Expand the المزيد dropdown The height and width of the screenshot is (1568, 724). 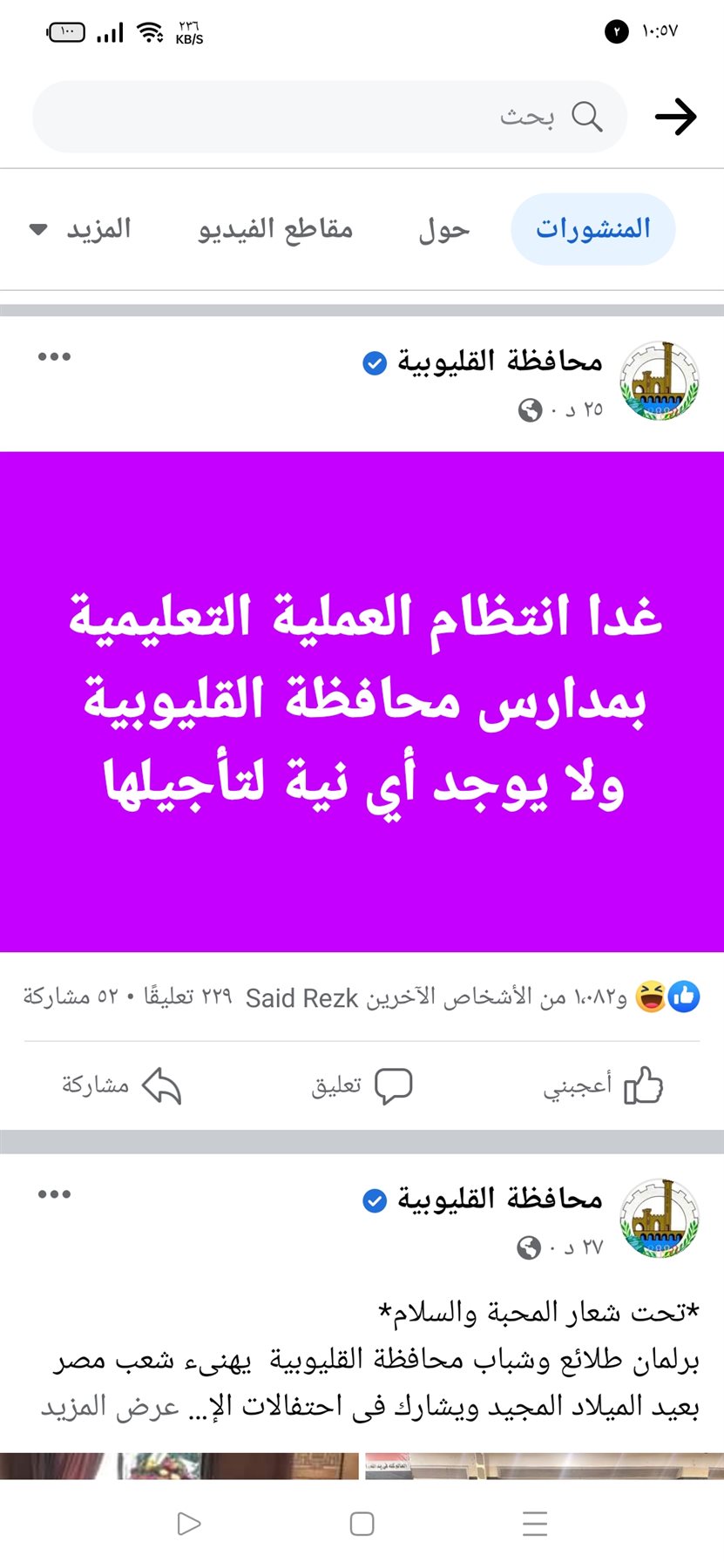[x=81, y=230]
